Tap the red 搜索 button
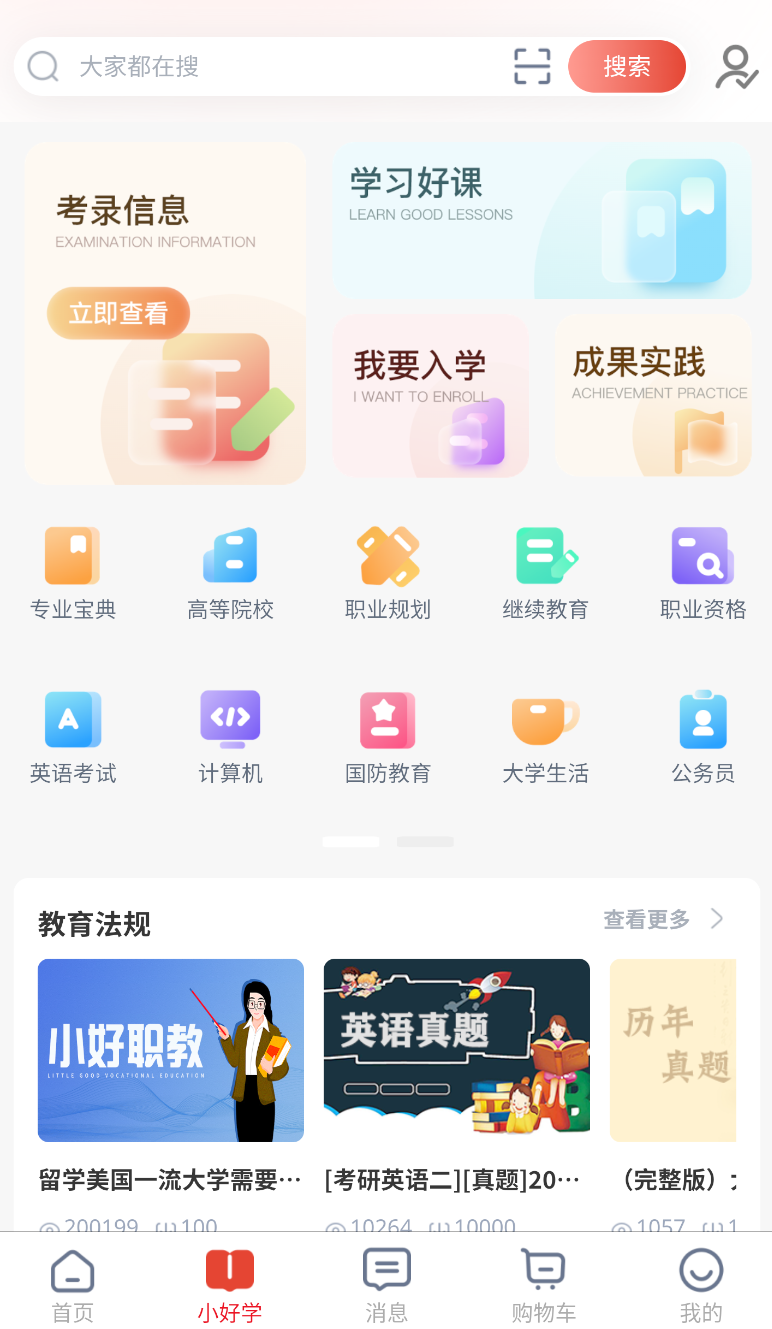 point(627,67)
